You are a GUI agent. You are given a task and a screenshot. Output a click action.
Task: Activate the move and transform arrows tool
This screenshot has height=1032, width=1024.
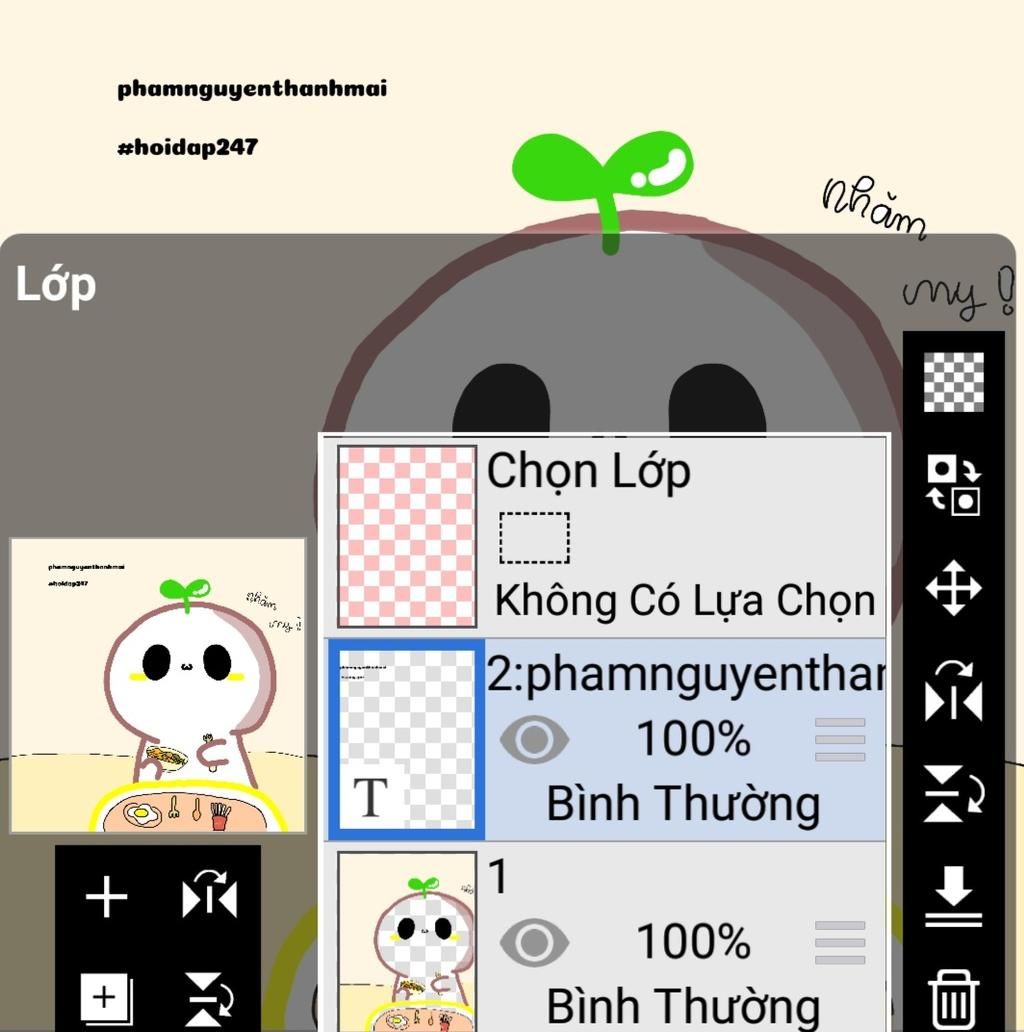point(953,588)
